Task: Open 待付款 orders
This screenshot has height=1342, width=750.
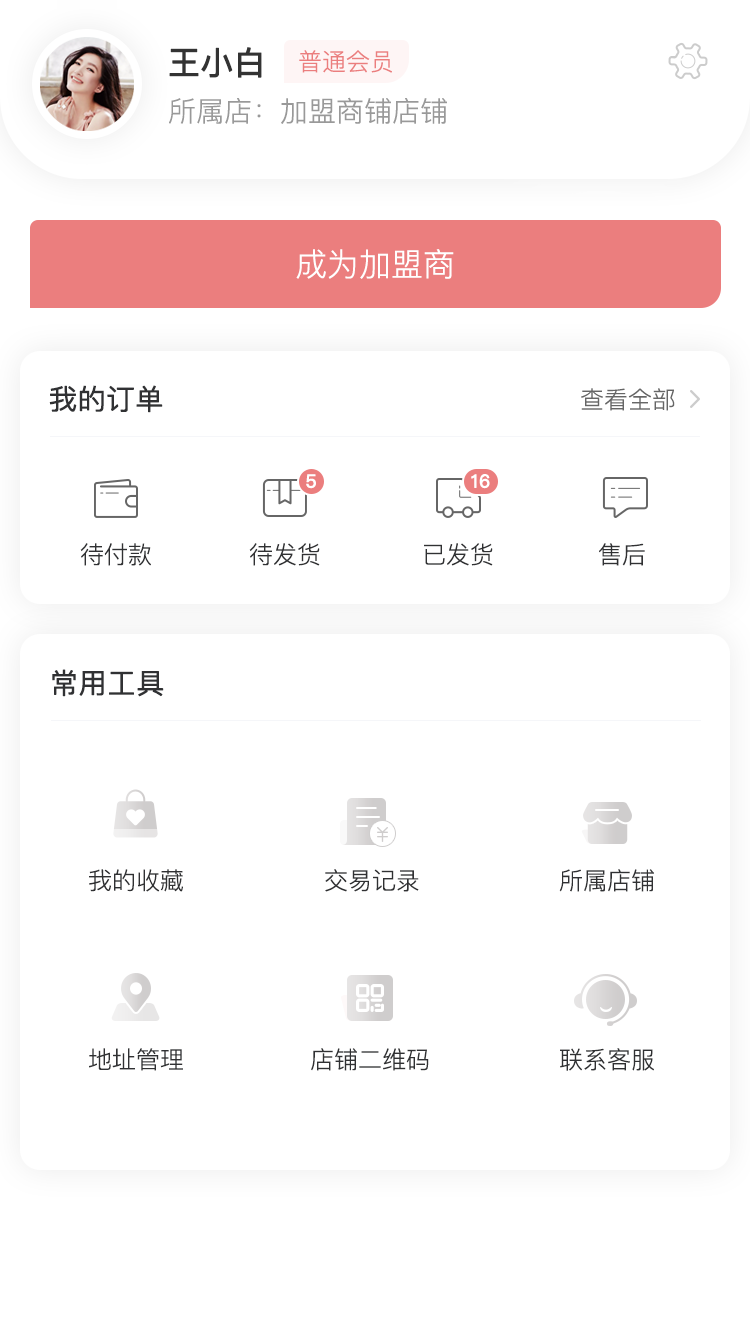Action: (x=116, y=520)
